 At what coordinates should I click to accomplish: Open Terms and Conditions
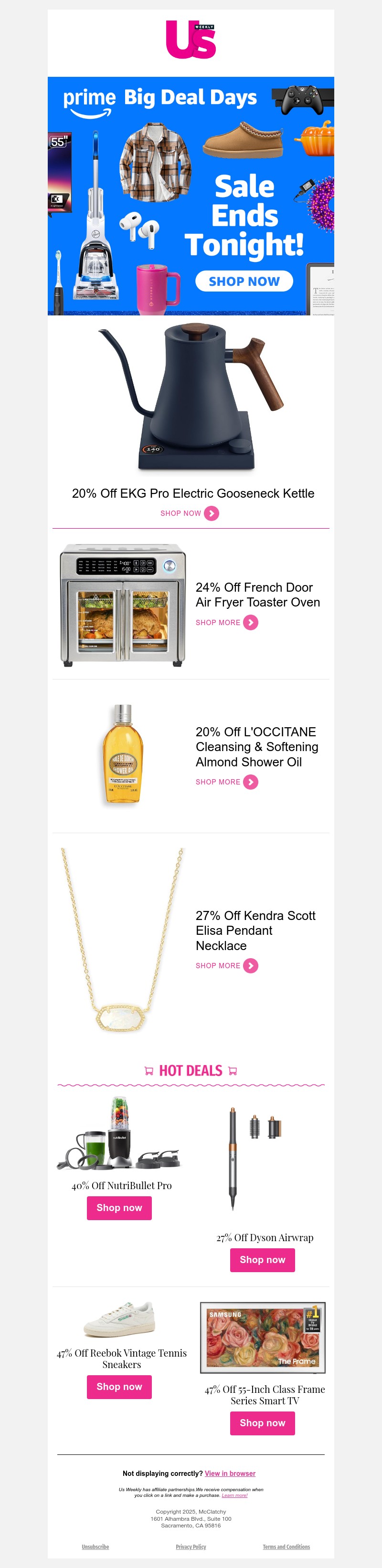[286, 1547]
